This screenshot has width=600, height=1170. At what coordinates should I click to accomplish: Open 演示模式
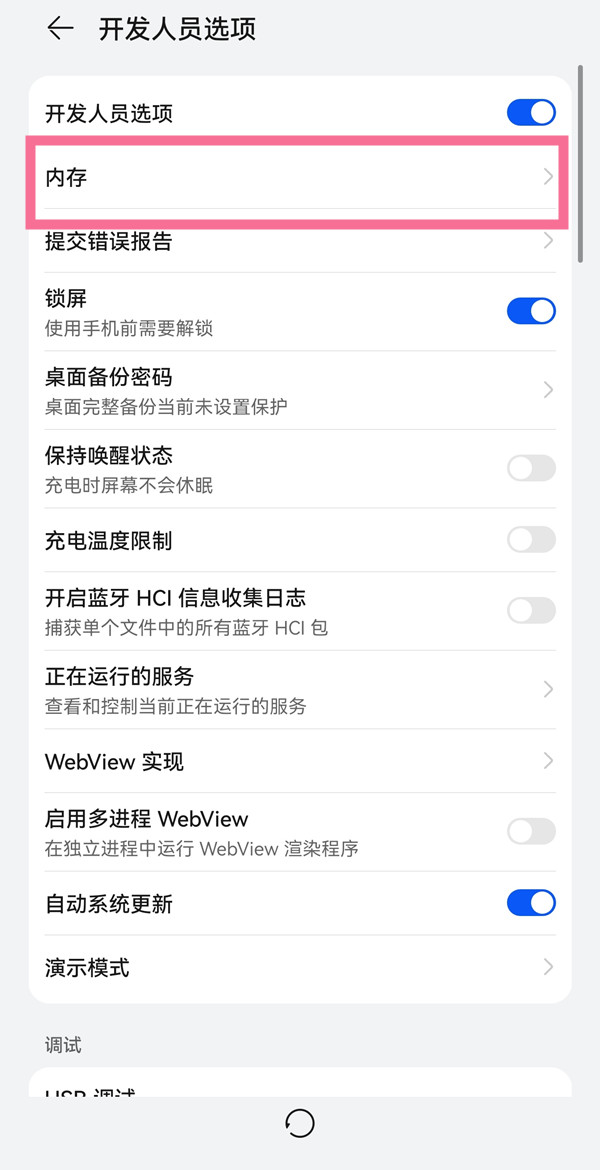pos(298,967)
